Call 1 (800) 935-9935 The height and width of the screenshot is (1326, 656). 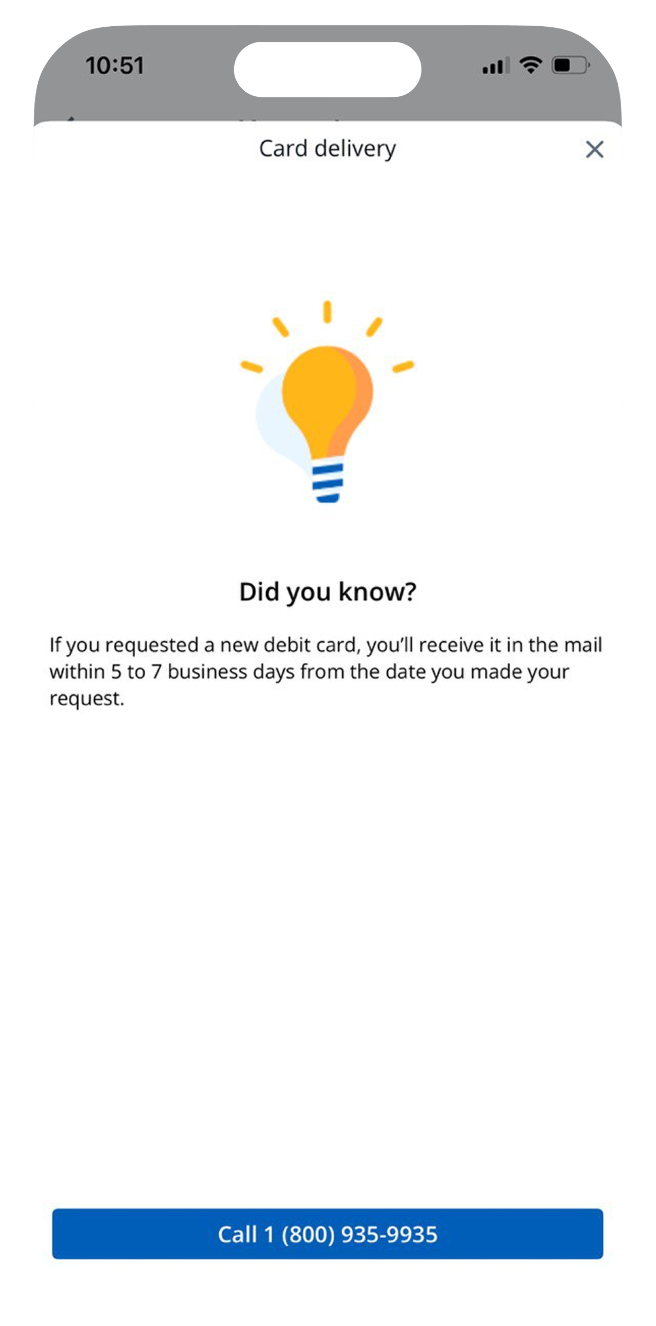pyautogui.click(x=328, y=1234)
